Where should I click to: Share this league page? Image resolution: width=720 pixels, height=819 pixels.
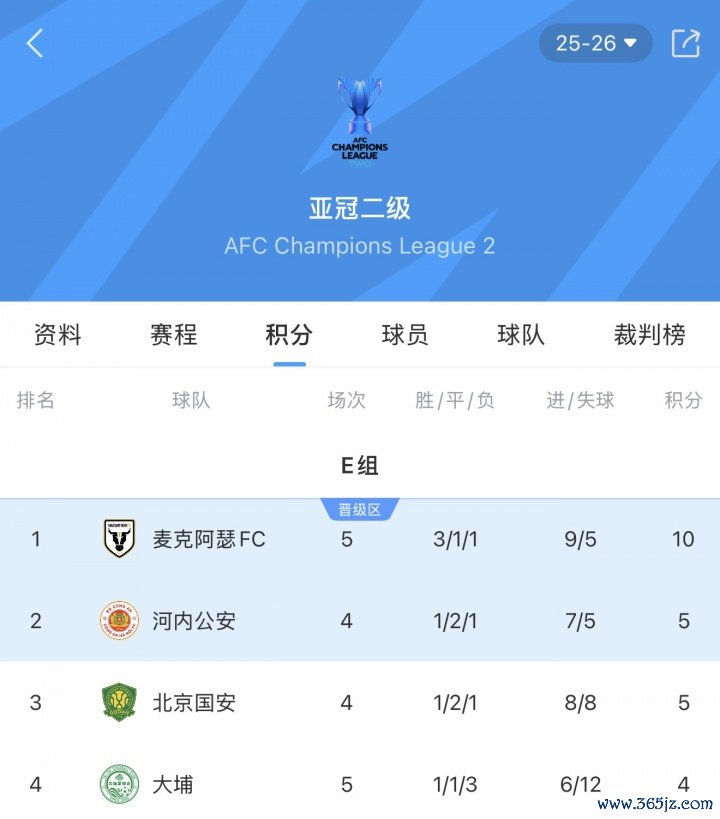[x=685, y=43]
